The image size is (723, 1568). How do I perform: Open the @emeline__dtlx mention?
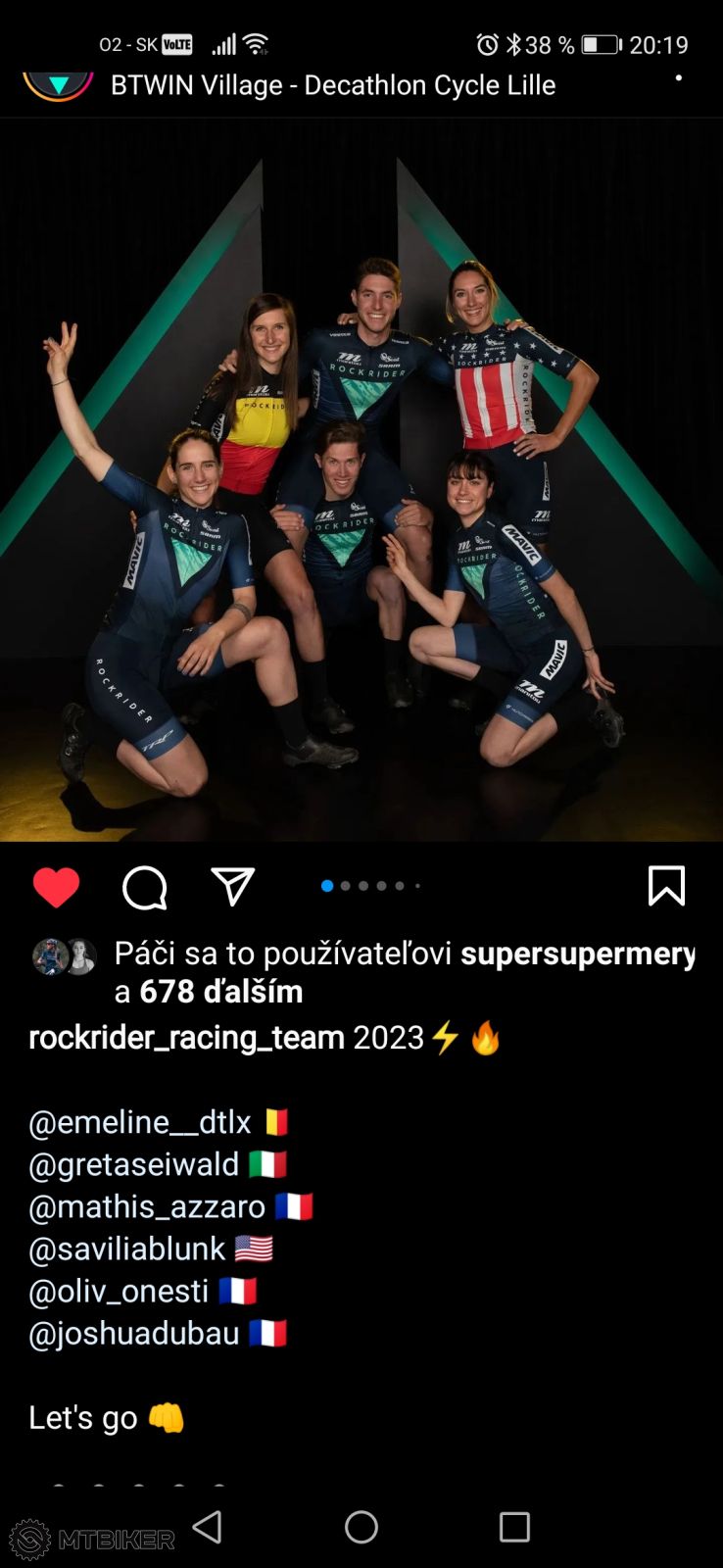[140, 1122]
